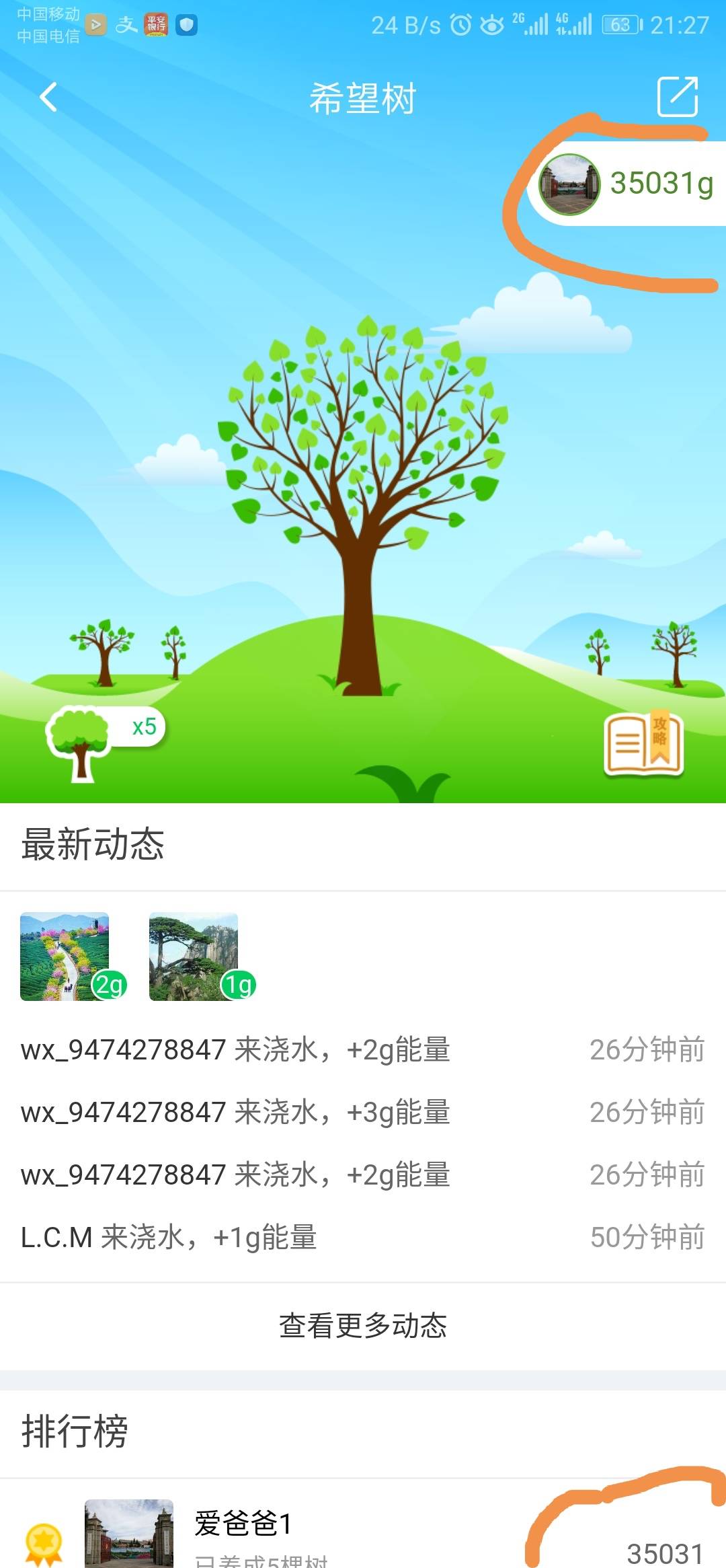
Task: Open the 35031g energy badge
Action: (x=629, y=184)
